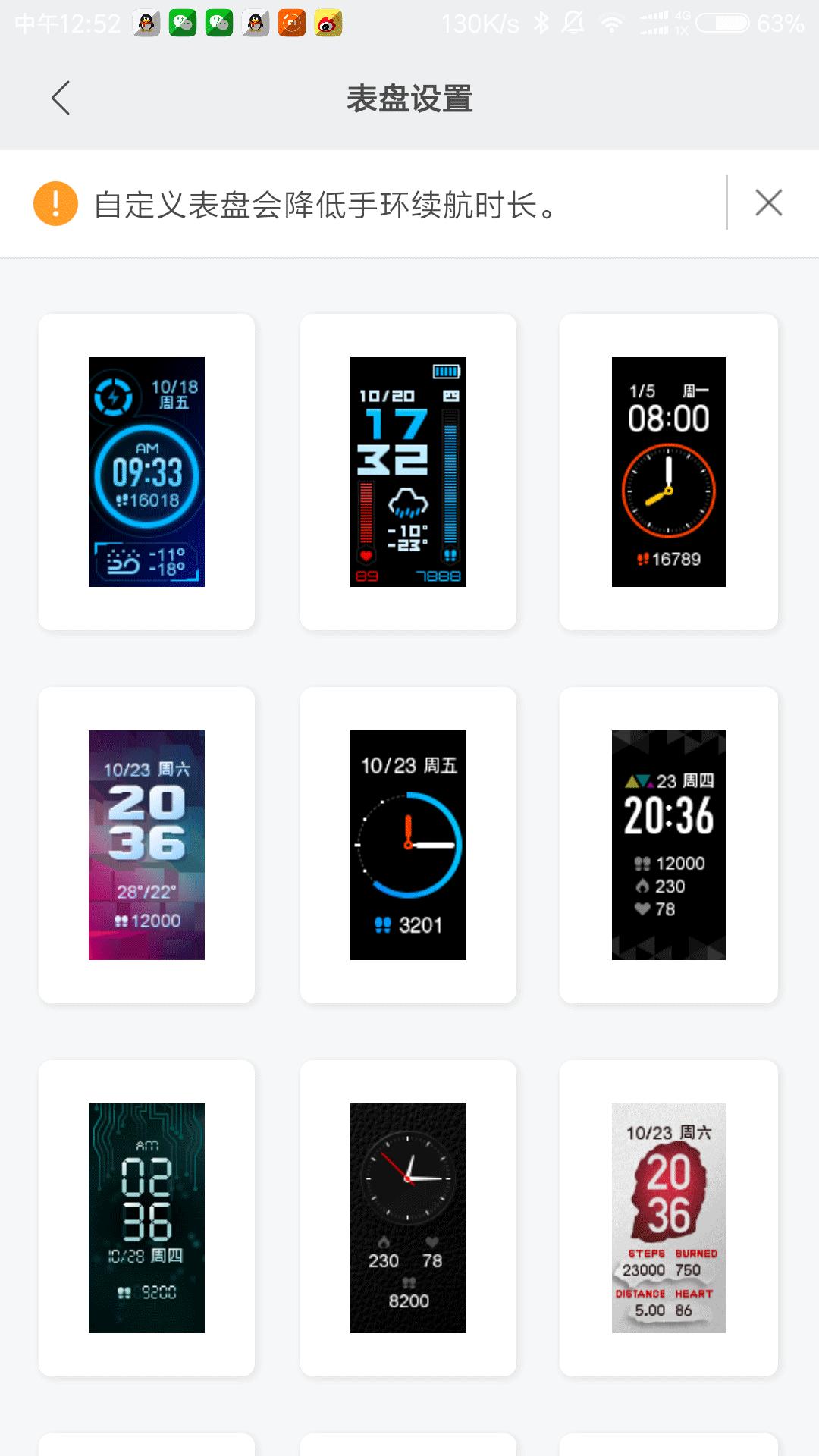Image resolution: width=819 pixels, height=1456 pixels.
Task: Pick the 08:00 orange analog clock face
Action: [x=668, y=472]
